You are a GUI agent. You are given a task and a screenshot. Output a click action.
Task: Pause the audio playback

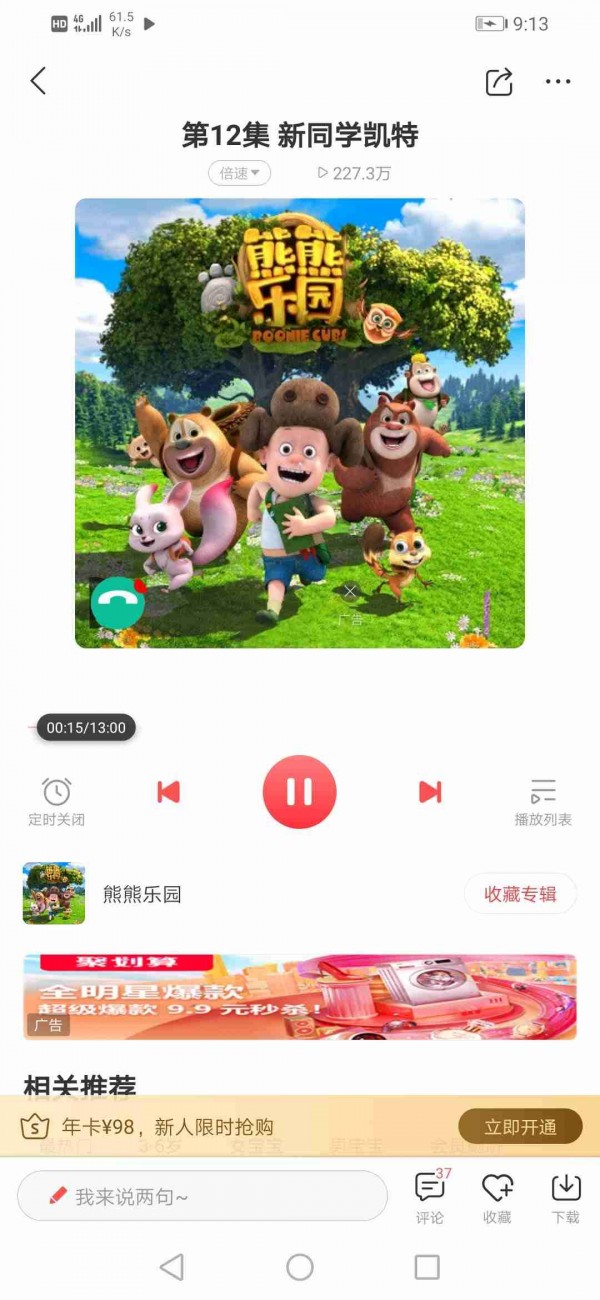pos(299,792)
